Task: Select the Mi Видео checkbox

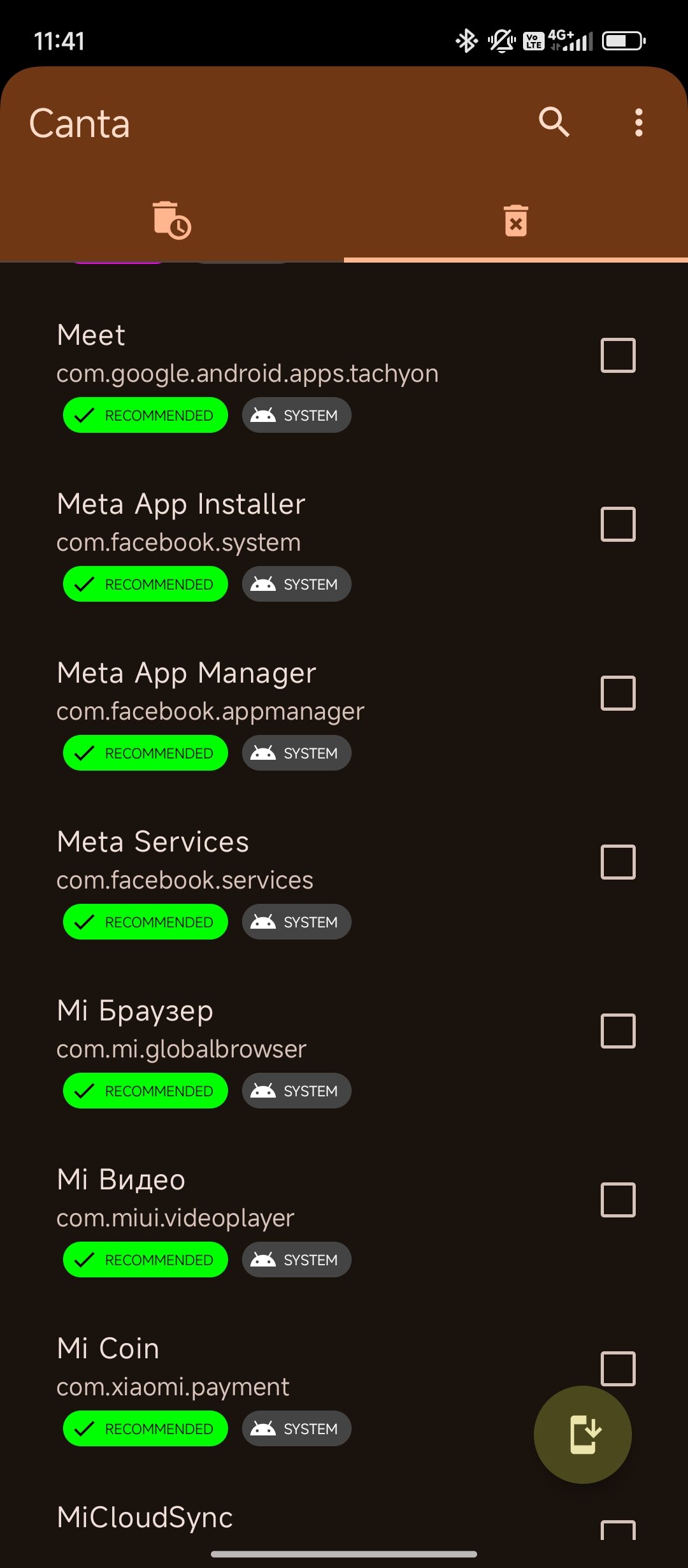Action: tap(618, 1200)
